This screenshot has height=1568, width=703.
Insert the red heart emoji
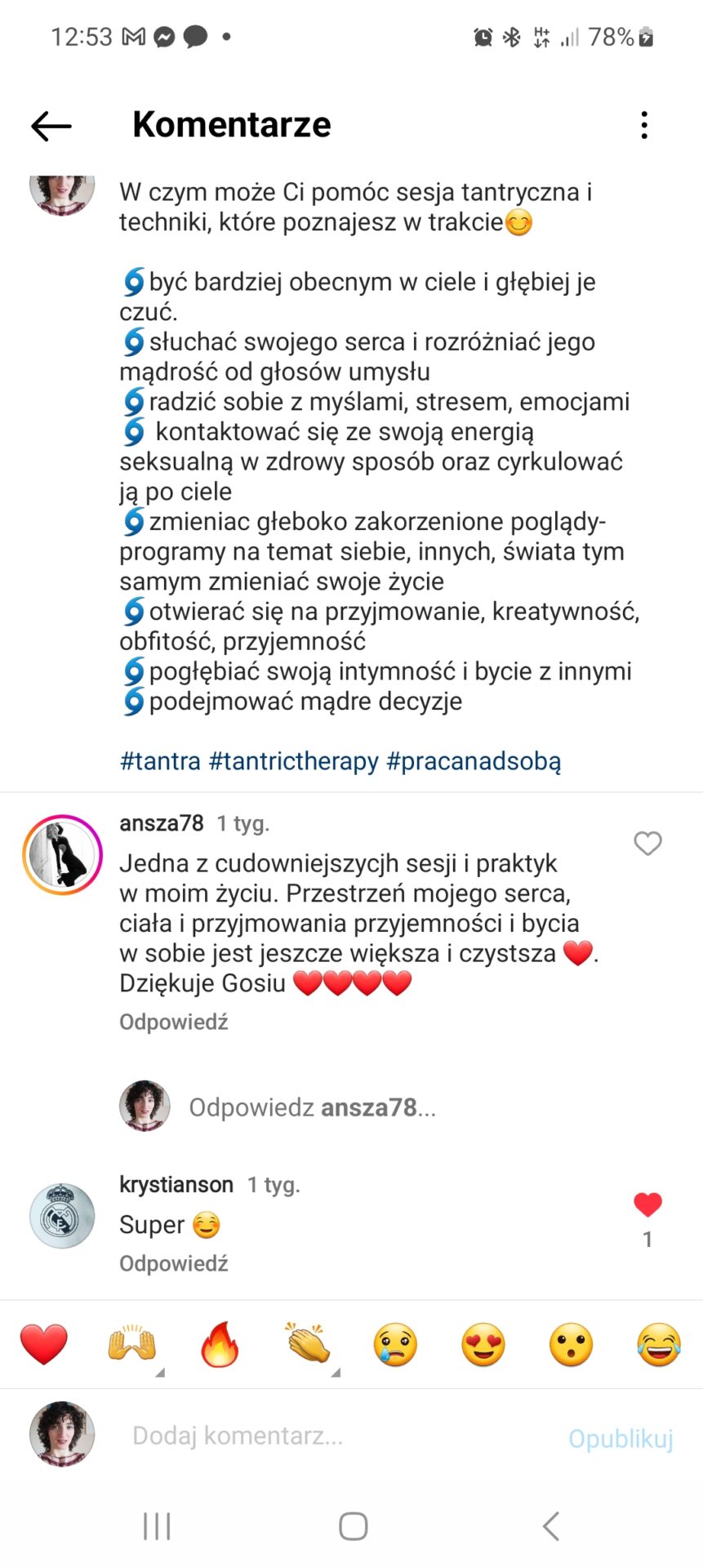(x=44, y=1345)
